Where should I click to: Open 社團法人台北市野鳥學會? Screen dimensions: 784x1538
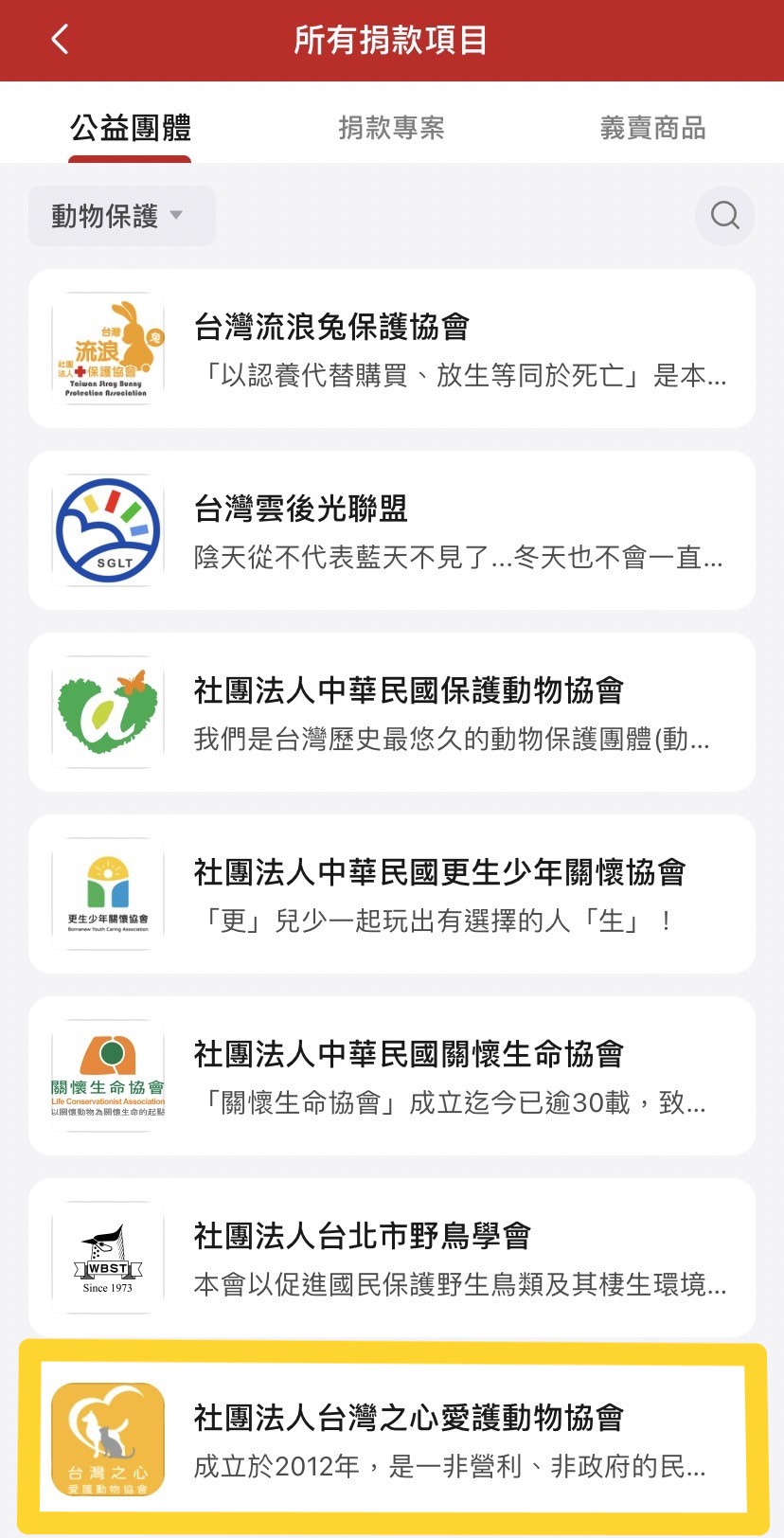392,1258
